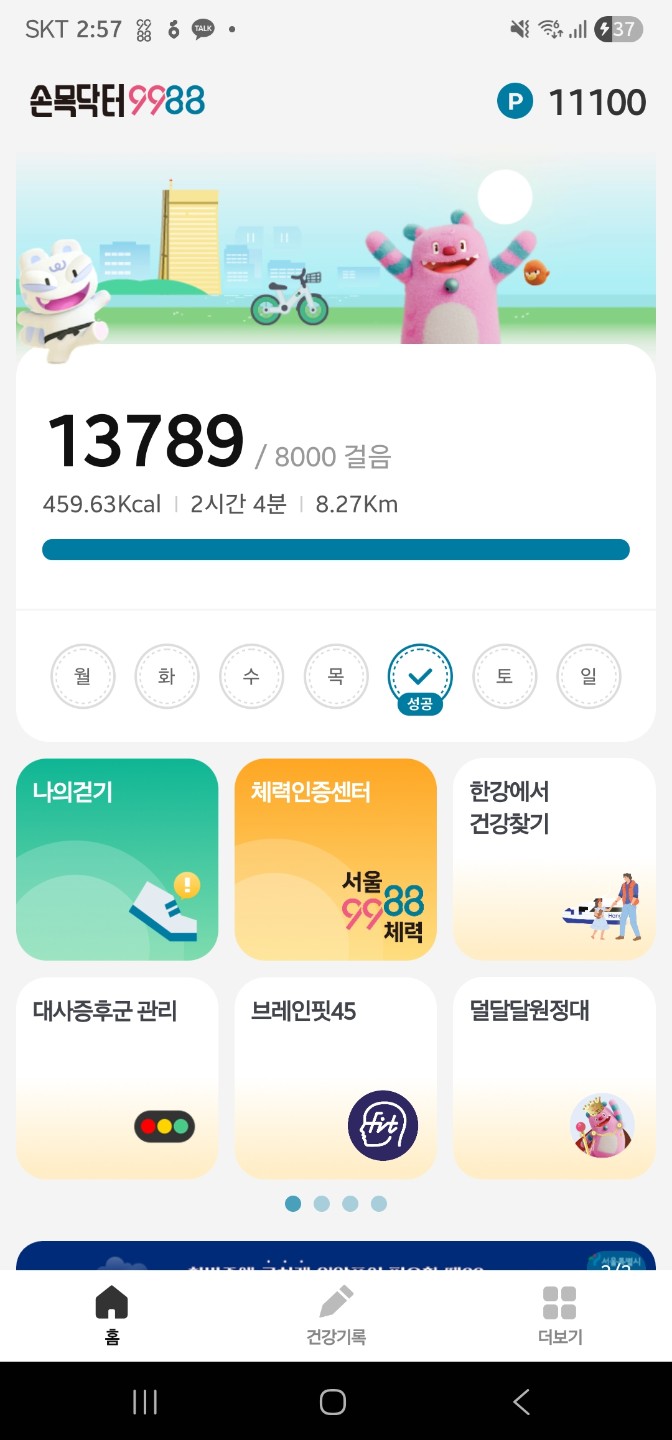Screen dimensions: 672x1440
Task: Open the 나의걷기 card
Action: coord(117,859)
